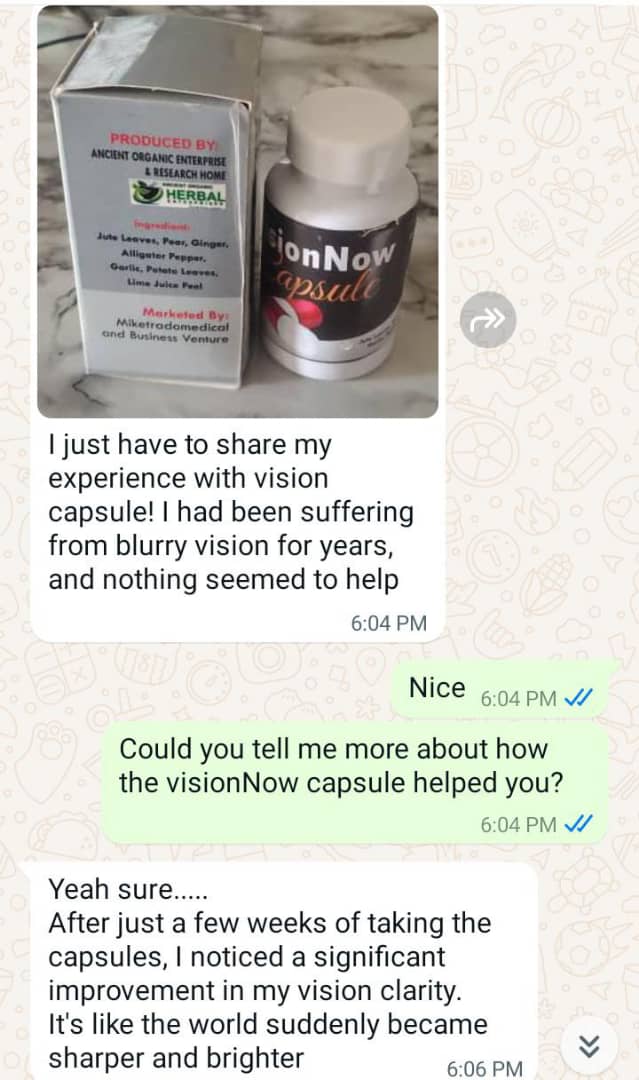
Task: Jump to the latest messages
Action: [590, 1045]
